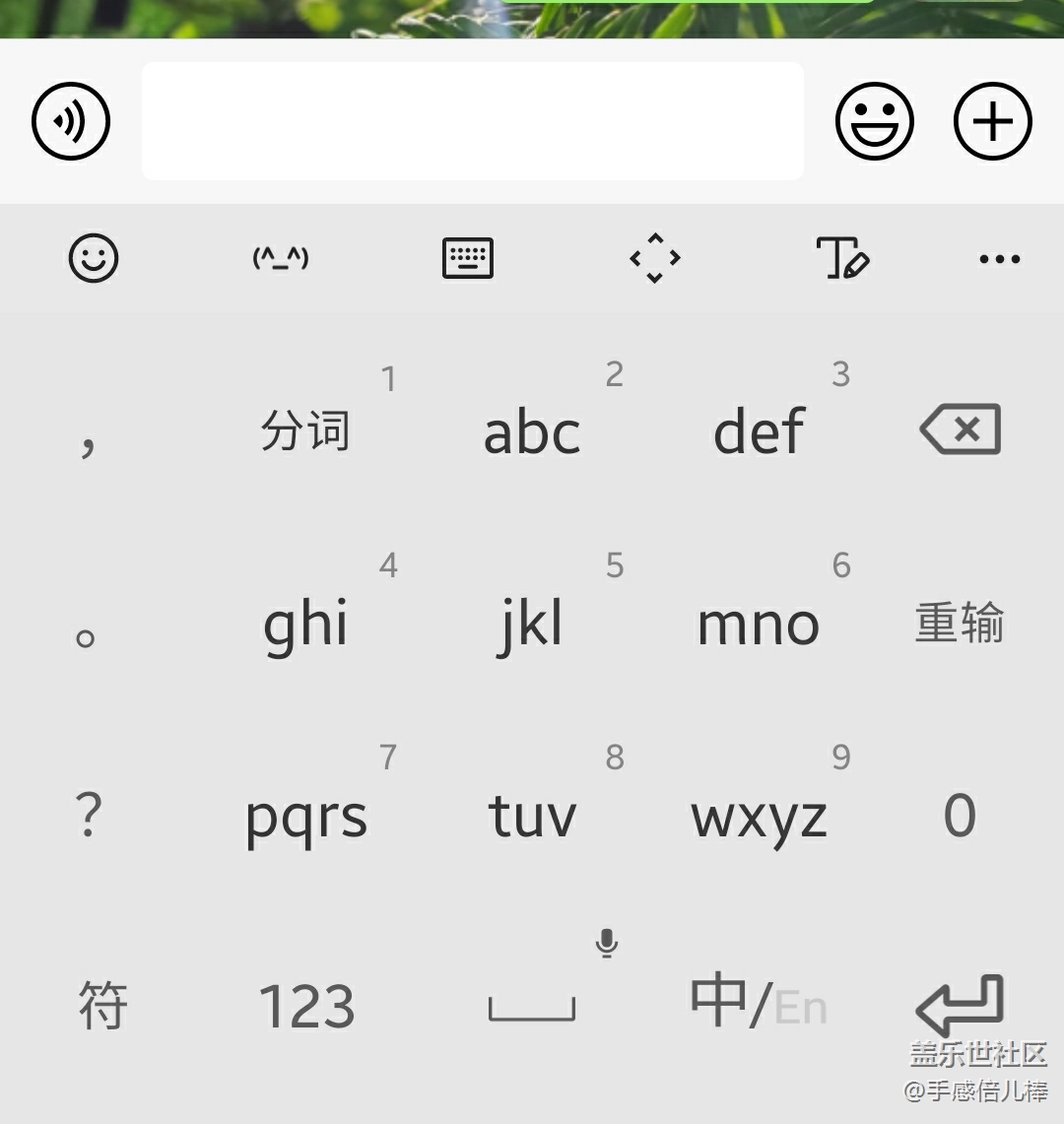The height and width of the screenshot is (1124, 1064).
Task: Tap the enter return key
Action: click(959, 1004)
